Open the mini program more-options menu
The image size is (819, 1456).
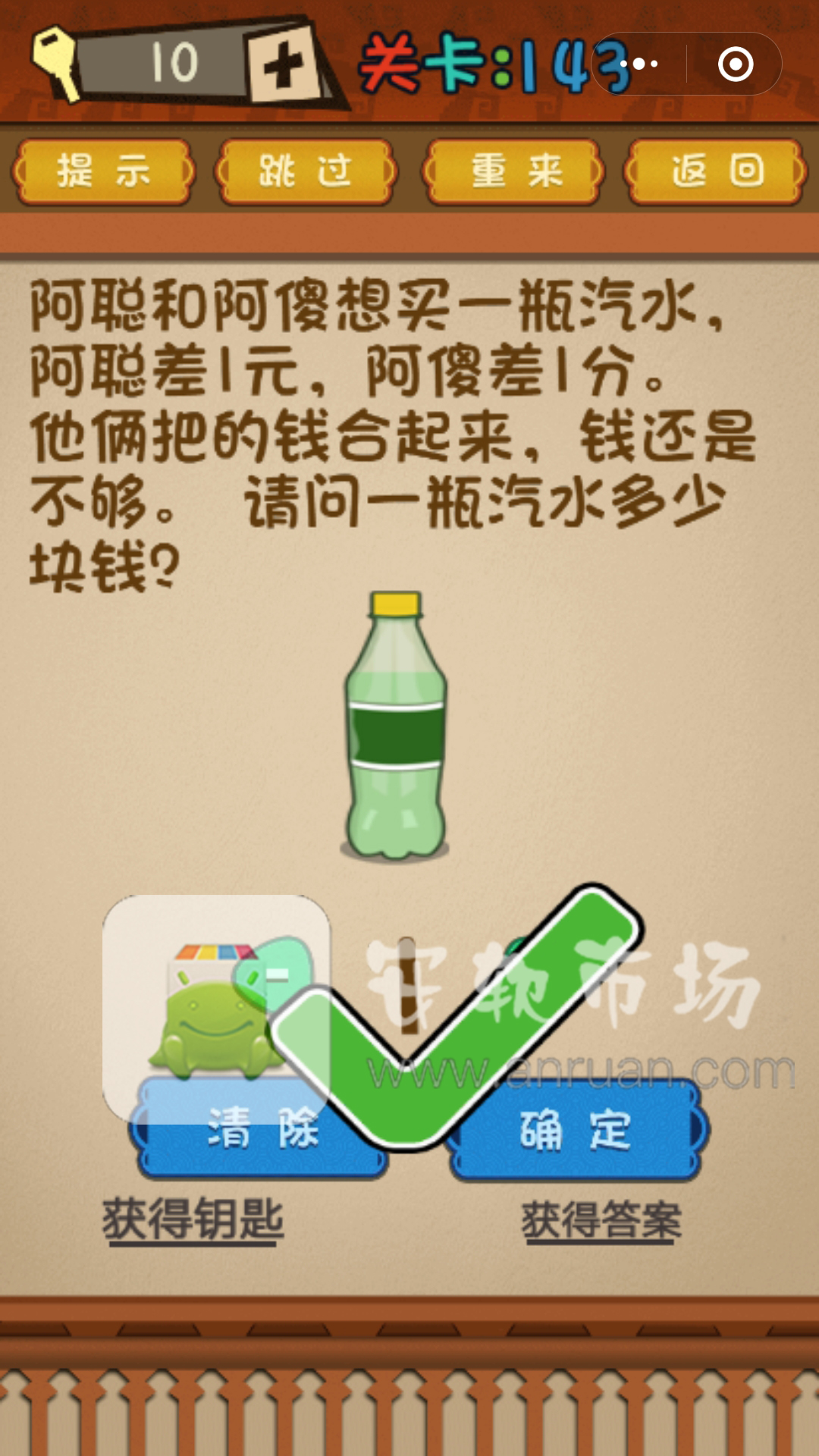tap(639, 64)
